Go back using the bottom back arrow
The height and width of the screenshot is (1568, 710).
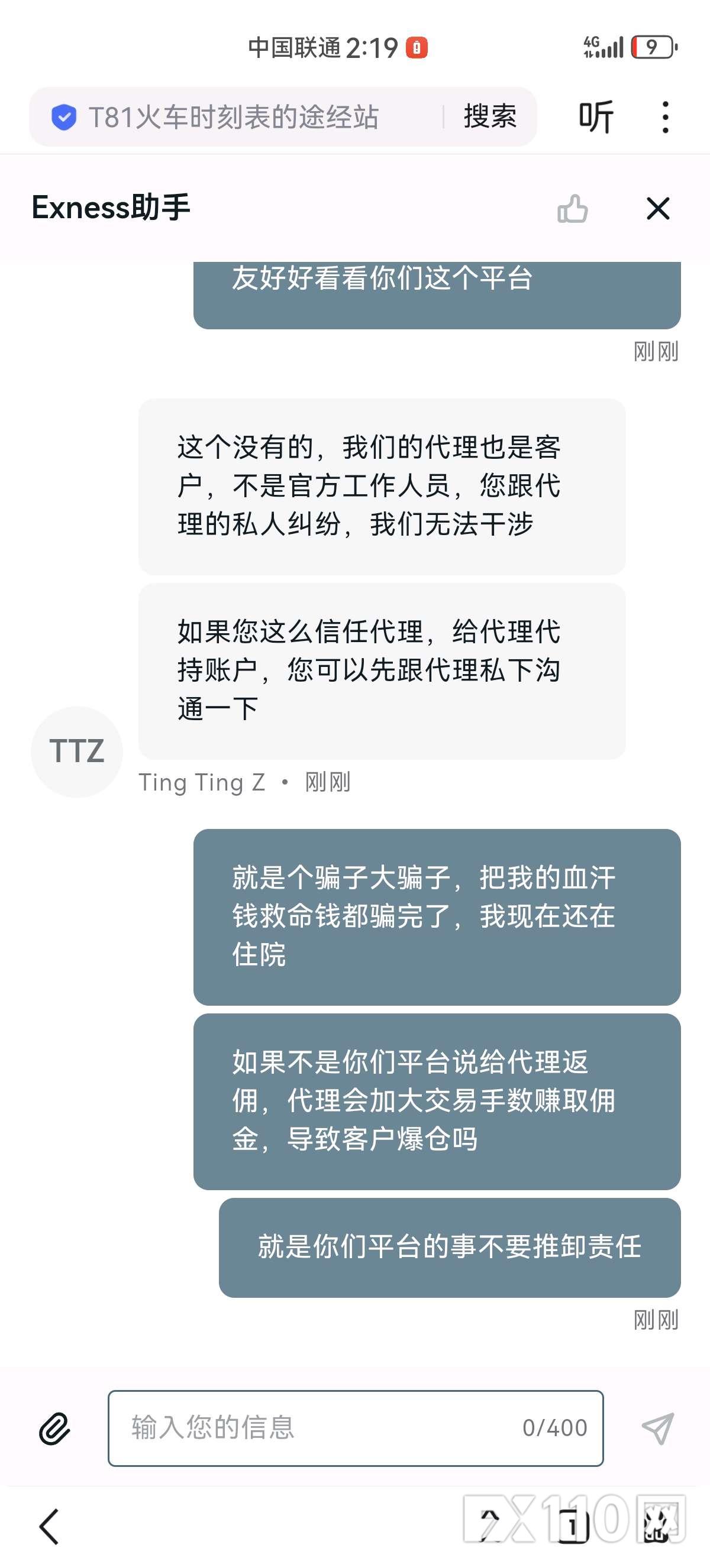click(49, 1527)
